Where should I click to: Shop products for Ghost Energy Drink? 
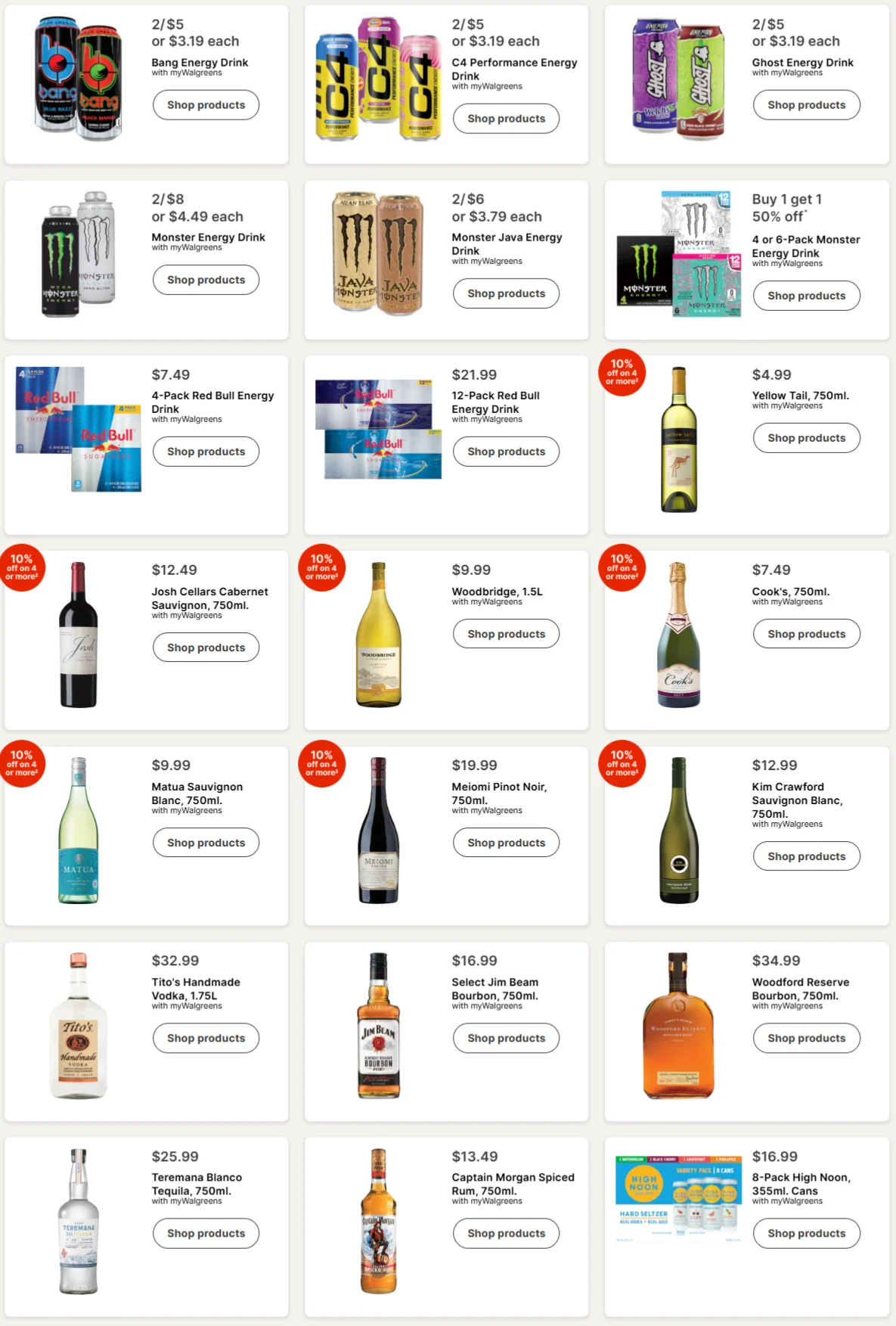coord(806,105)
